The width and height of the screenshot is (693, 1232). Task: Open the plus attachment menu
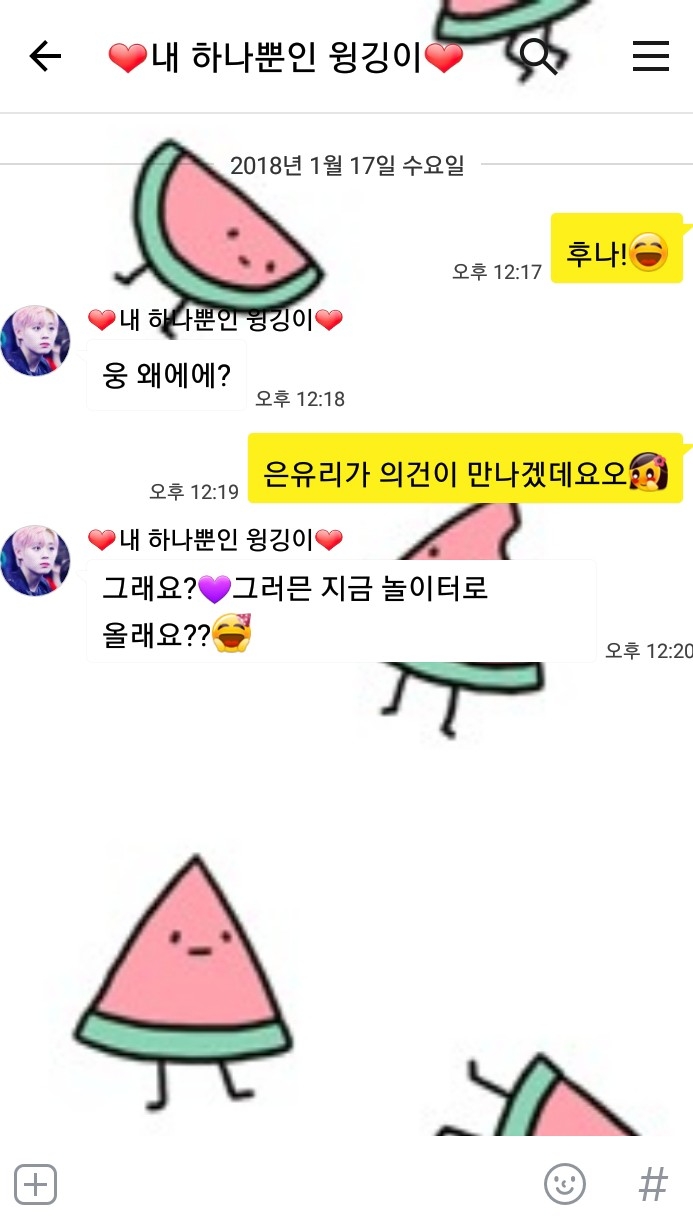point(36,1185)
